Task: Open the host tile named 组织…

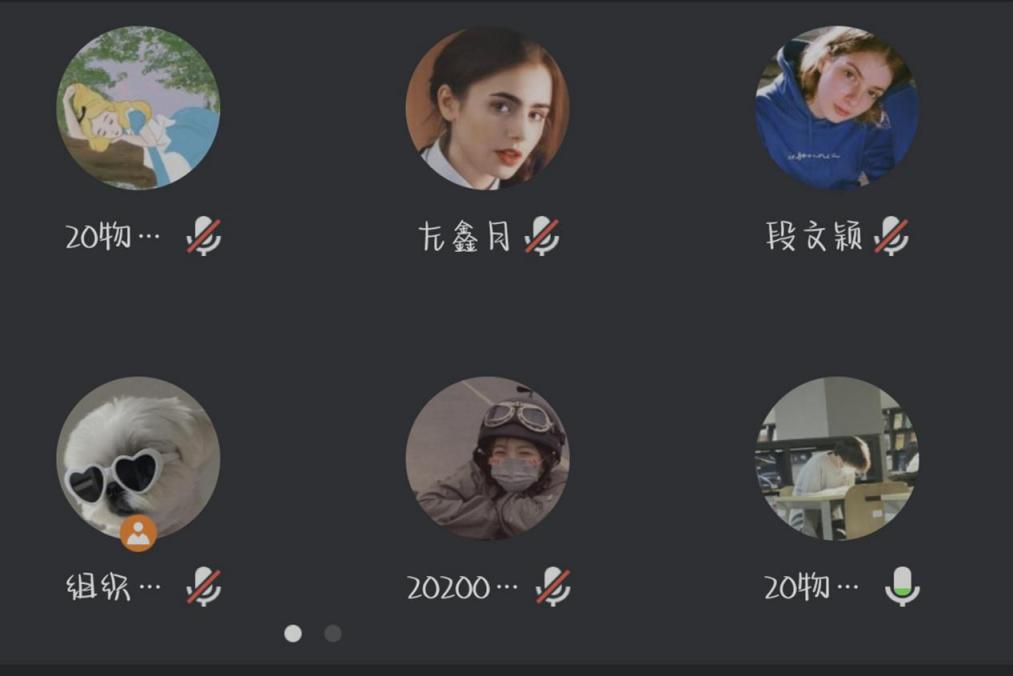Action: coord(138,458)
